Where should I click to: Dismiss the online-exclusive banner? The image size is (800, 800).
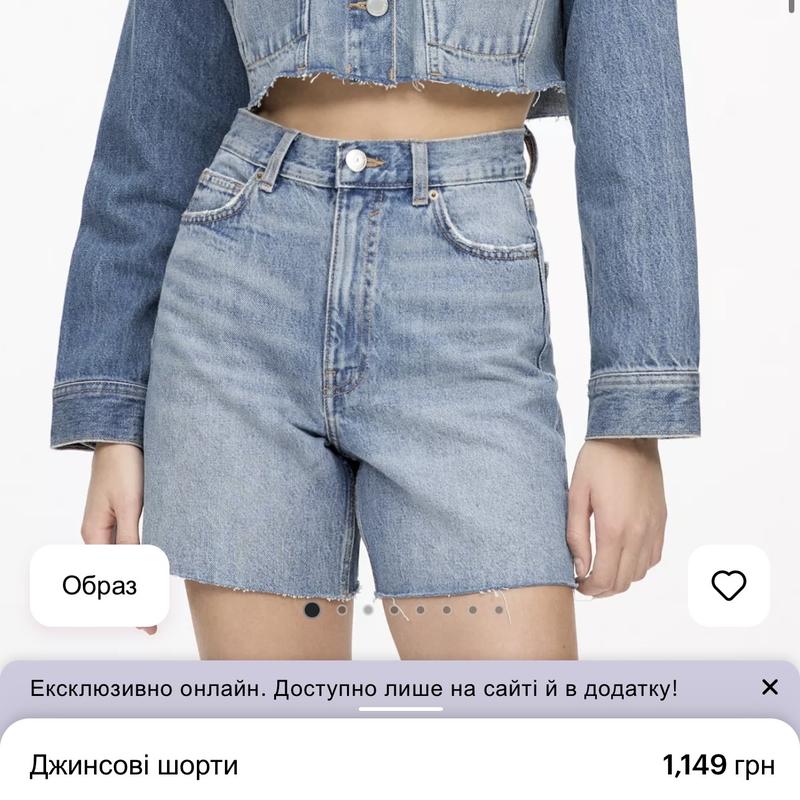click(x=769, y=687)
